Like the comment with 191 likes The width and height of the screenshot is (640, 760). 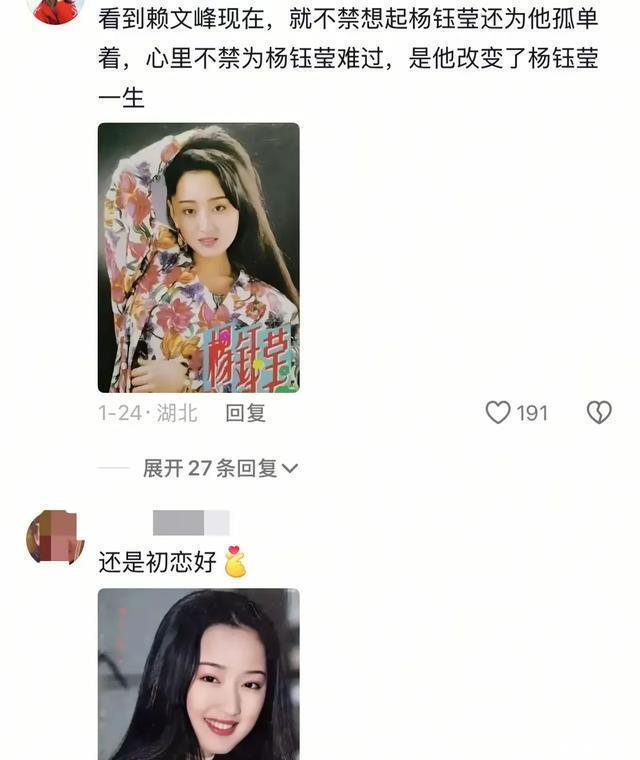(498, 412)
